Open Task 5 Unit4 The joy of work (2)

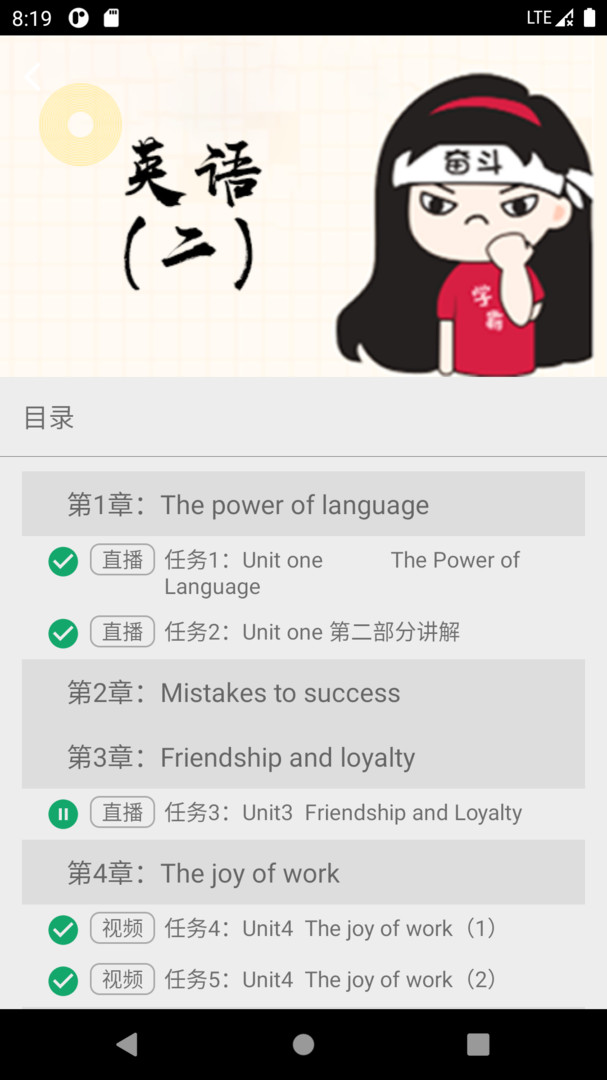tap(303, 980)
